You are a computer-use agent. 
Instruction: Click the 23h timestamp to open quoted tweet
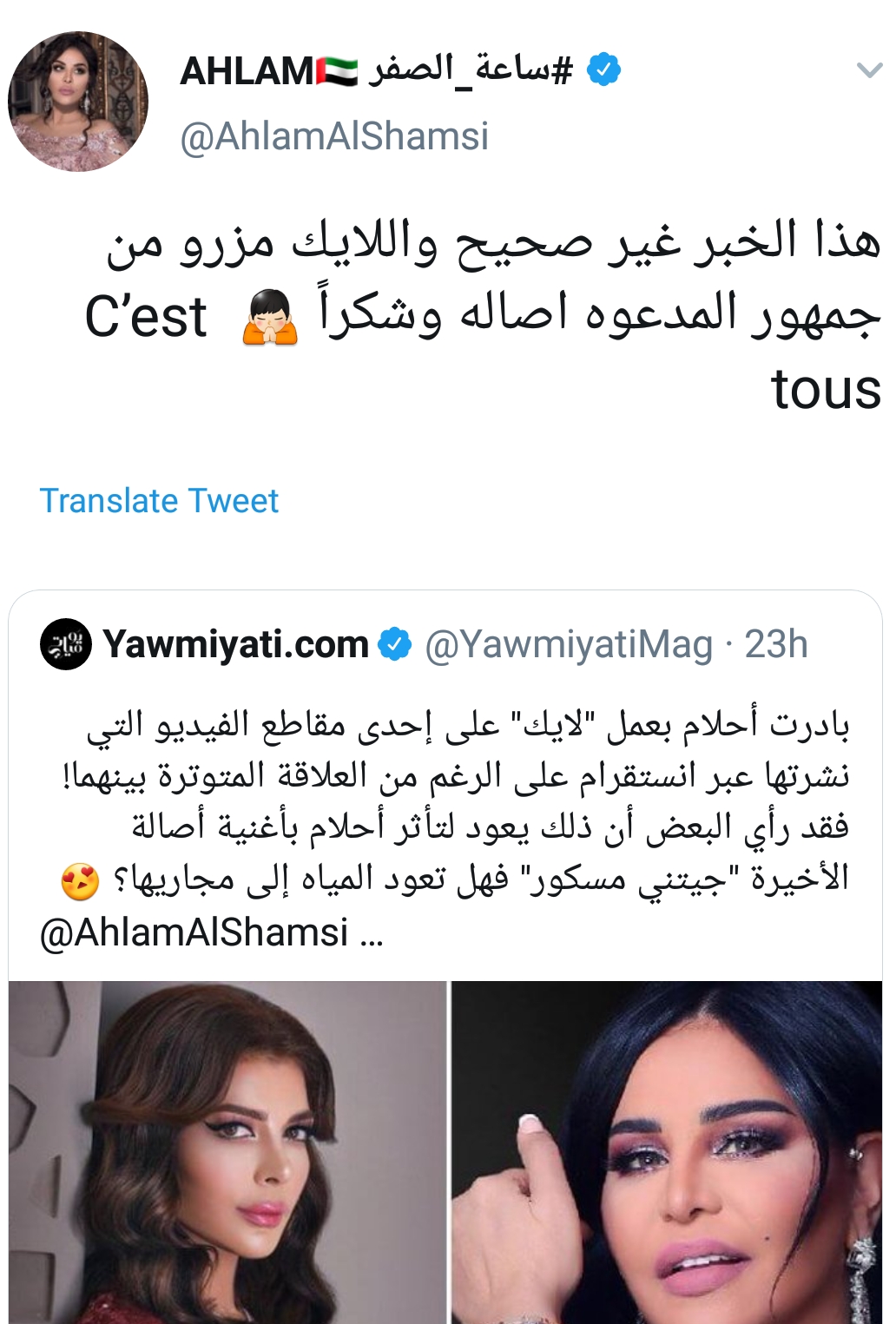[781, 643]
